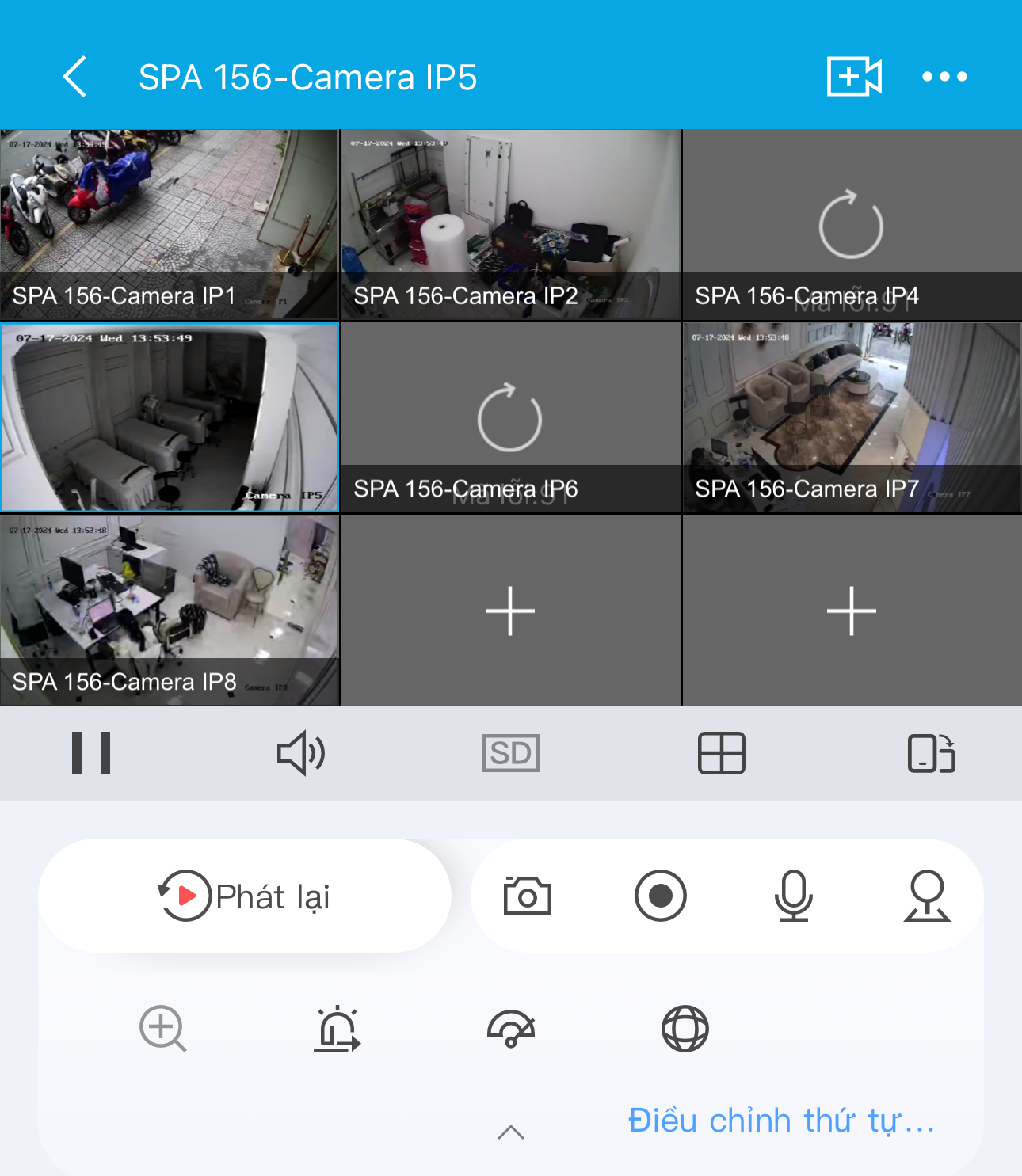Tap Điều chỉnh thứ tự link

pyautogui.click(x=781, y=1121)
